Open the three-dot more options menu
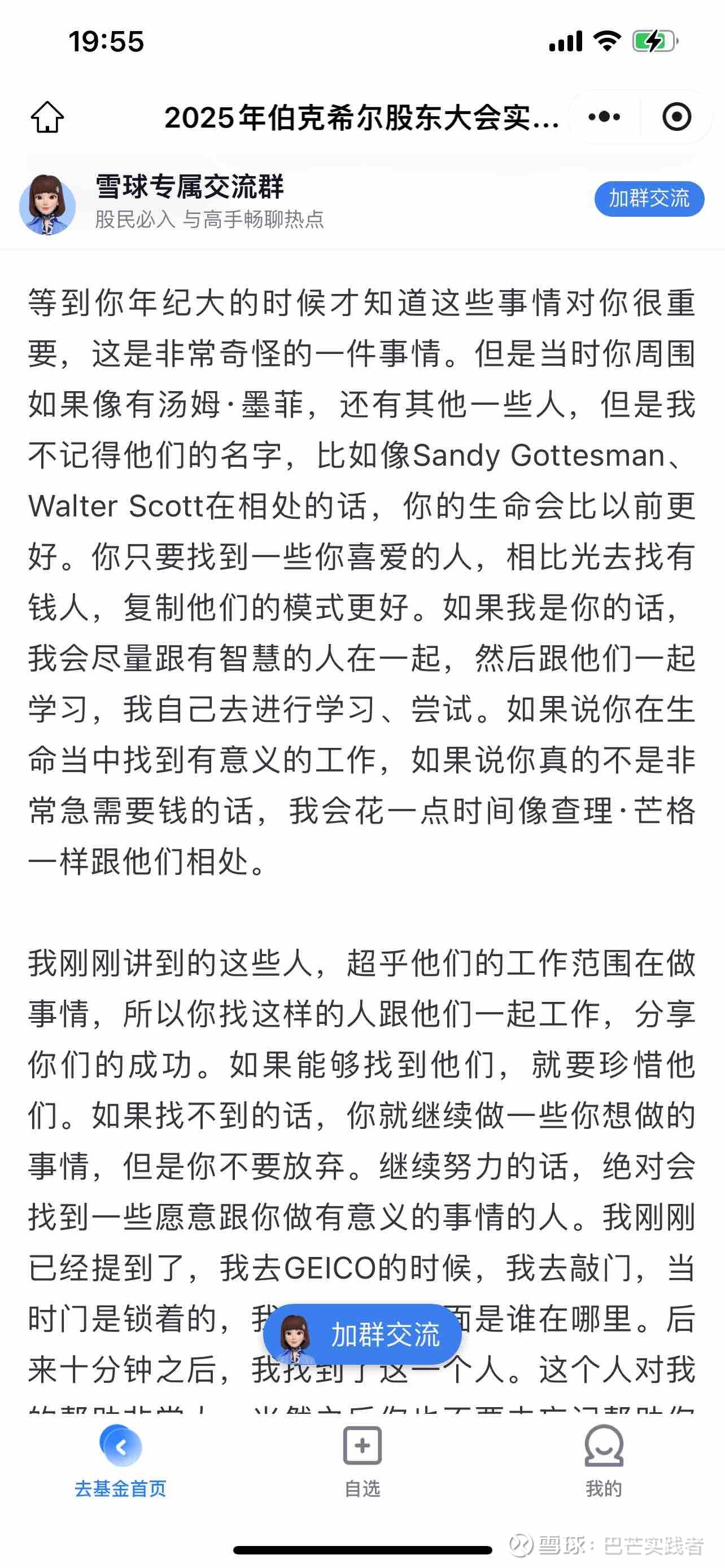 pyautogui.click(x=604, y=116)
